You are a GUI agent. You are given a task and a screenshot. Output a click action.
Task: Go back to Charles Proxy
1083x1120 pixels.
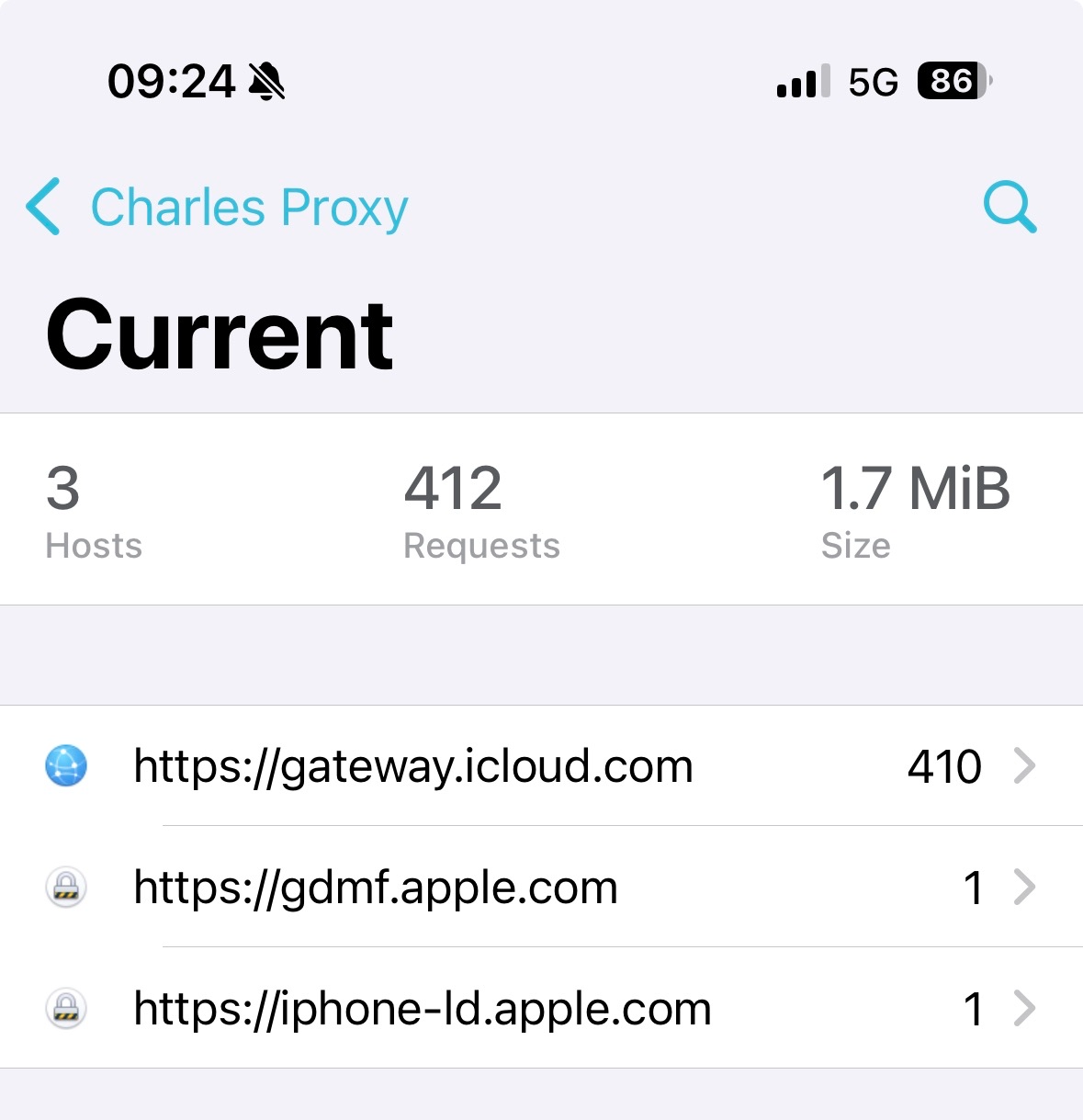click(x=217, y=208)
